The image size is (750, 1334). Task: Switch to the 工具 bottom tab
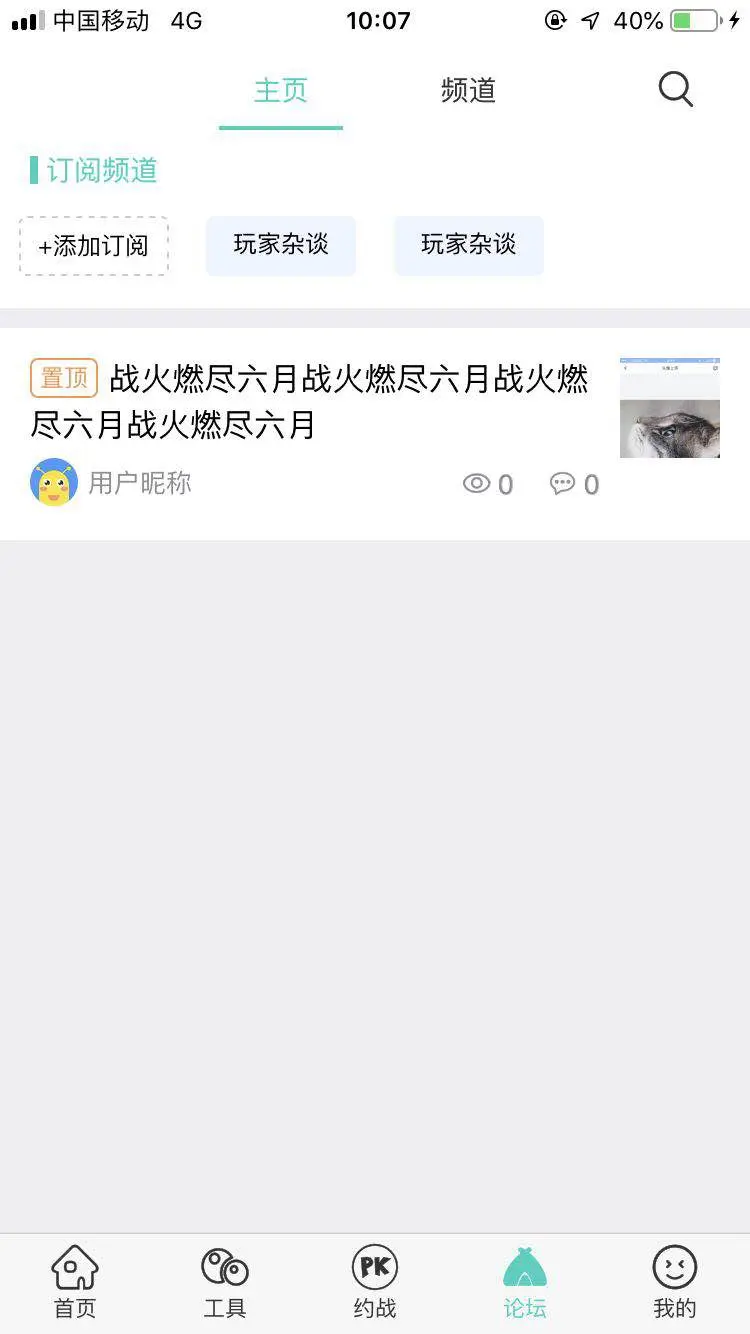[x=225, y=1282]
